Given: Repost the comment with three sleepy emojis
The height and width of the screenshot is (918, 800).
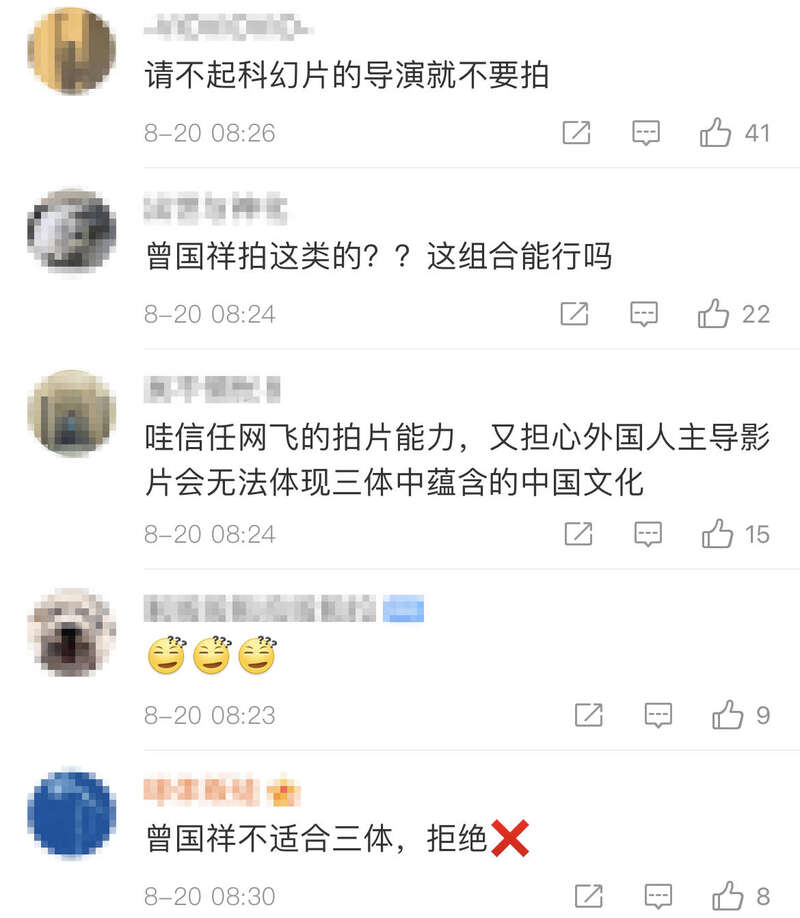Looking at the screenshot, I should [589, 715].
